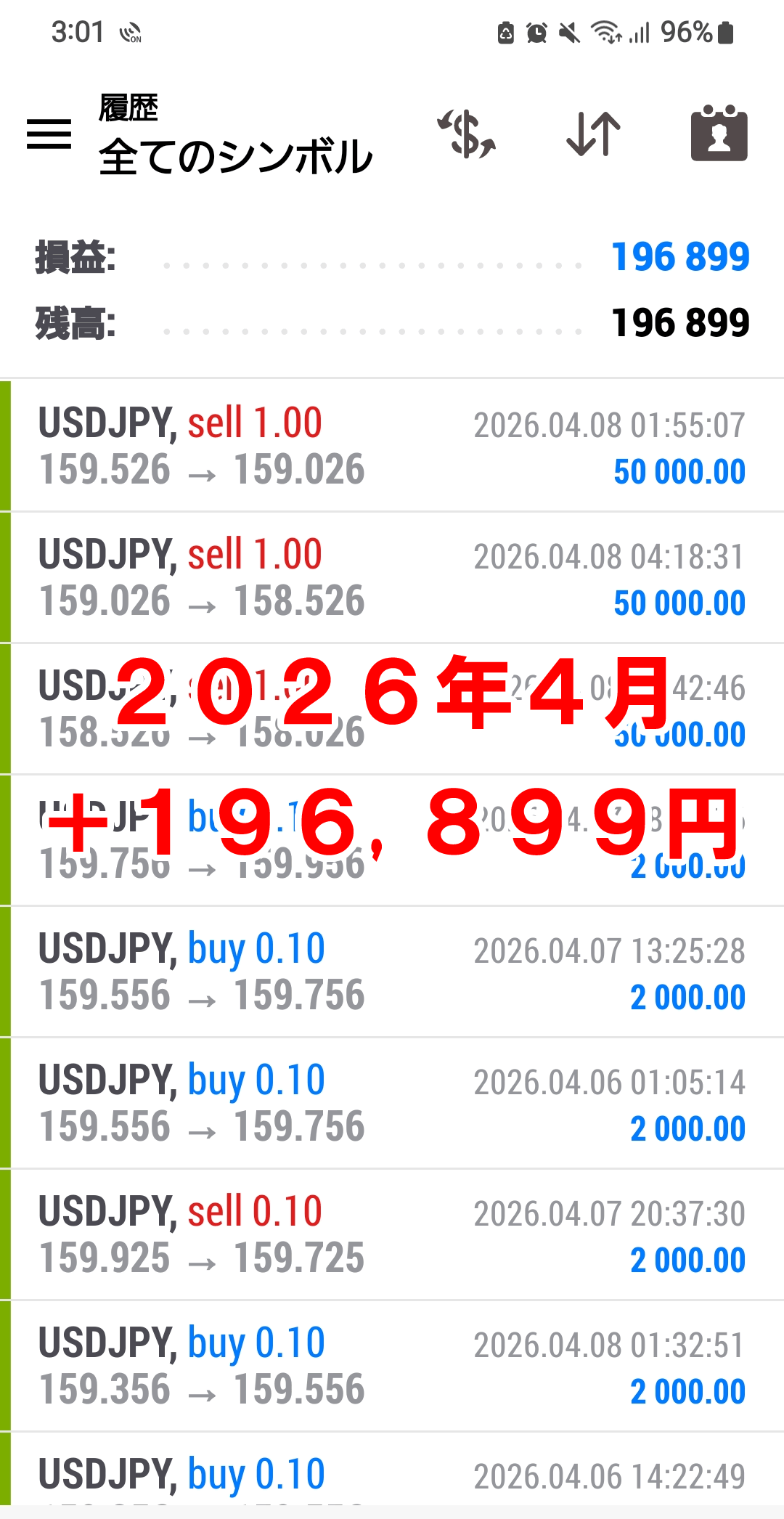784x1519 pixels.
Task: Tap the sort arrows icon
Action: [593, 134]
